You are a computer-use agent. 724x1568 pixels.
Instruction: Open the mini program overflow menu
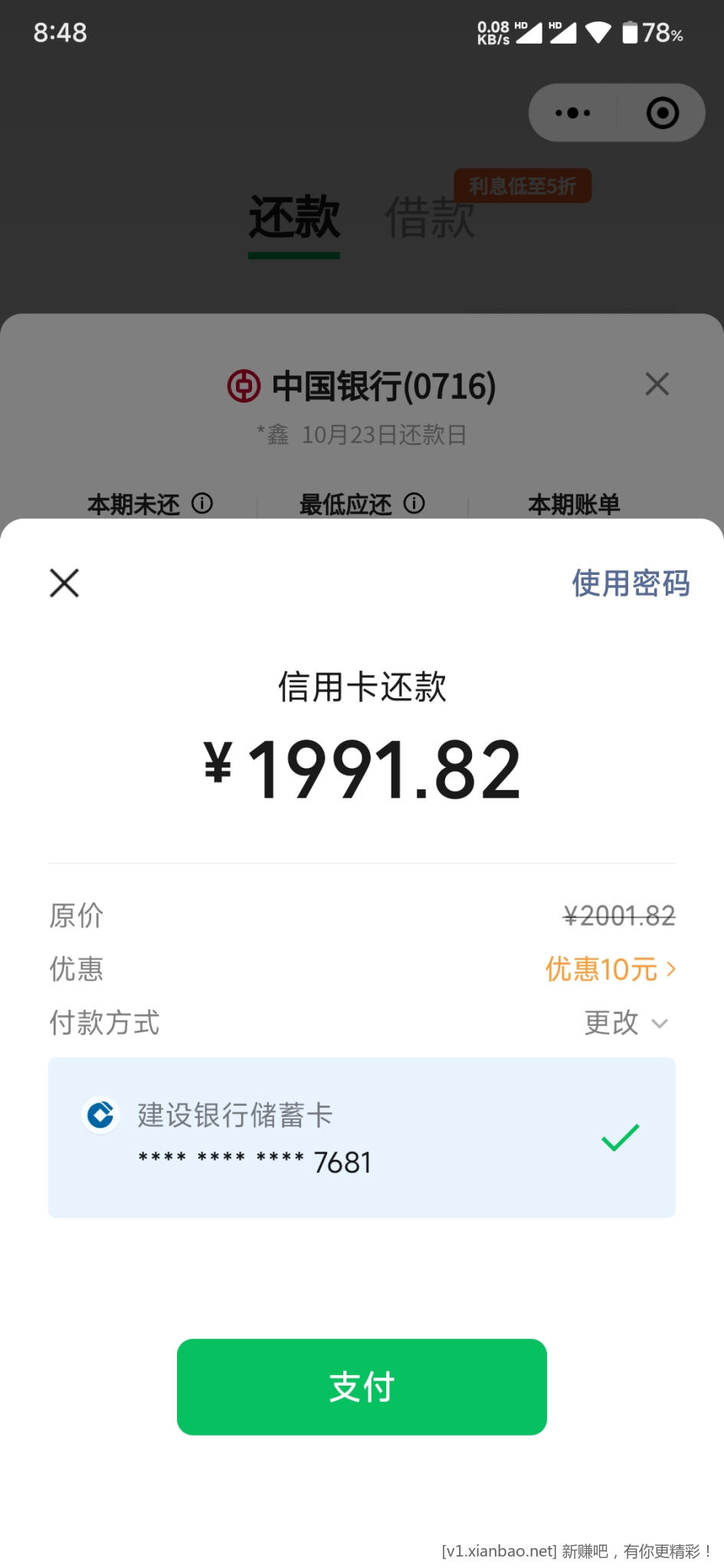click(x=573, y=113)
